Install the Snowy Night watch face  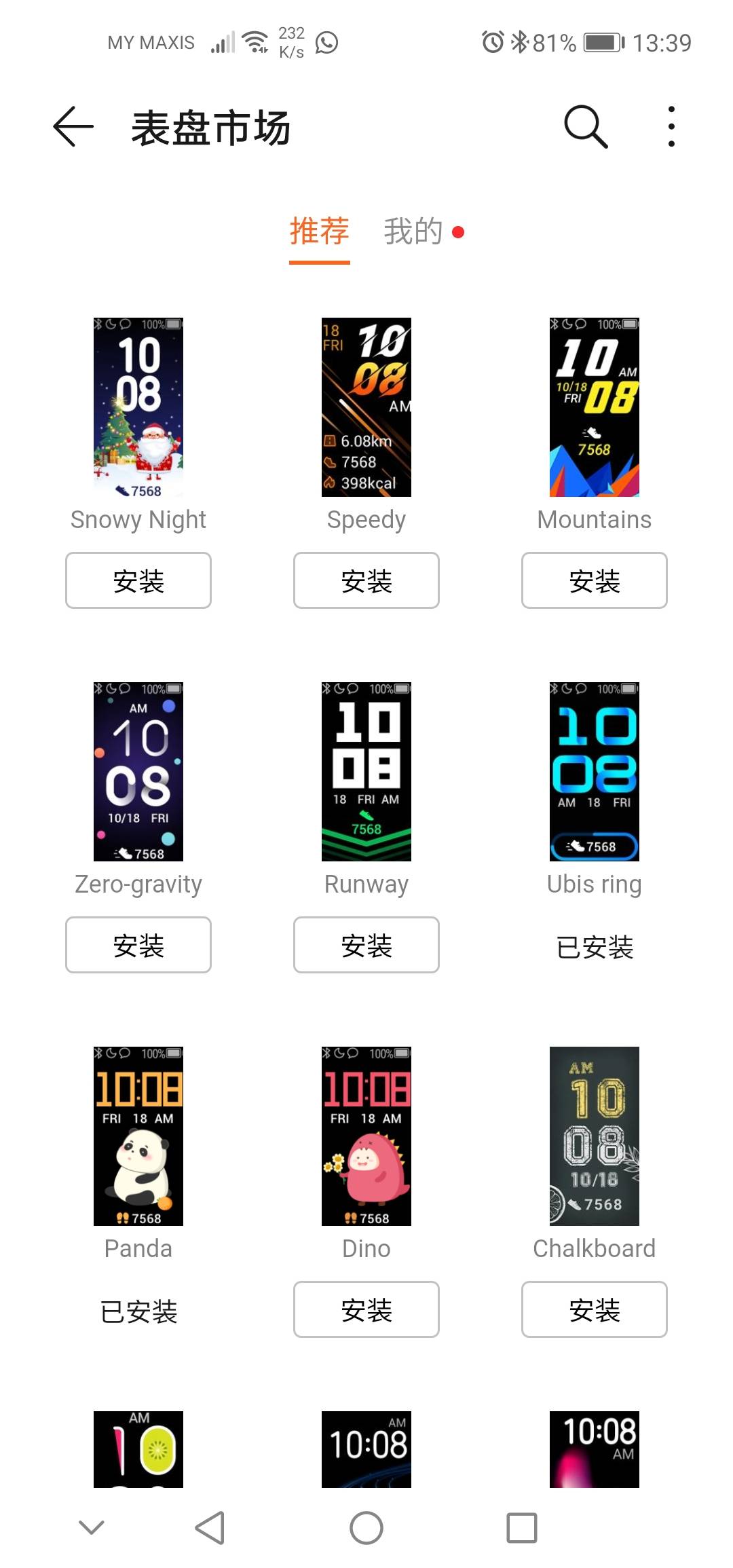point(138,580)
